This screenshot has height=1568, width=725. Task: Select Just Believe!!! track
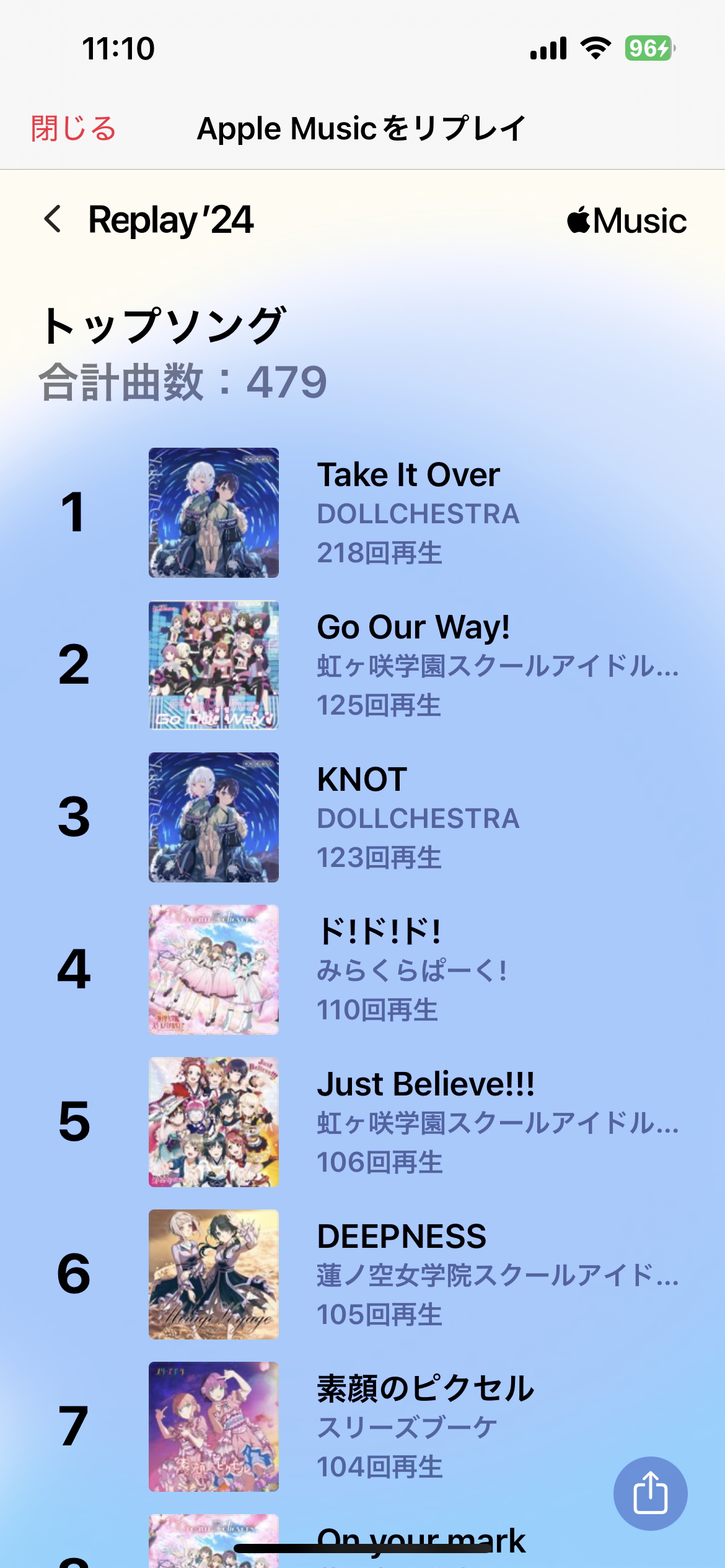[425, 1122]
